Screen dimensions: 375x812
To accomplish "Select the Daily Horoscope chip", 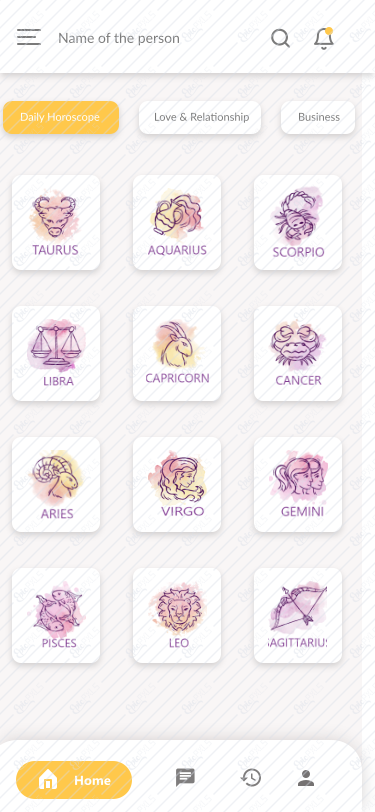I will click(61, 118).
